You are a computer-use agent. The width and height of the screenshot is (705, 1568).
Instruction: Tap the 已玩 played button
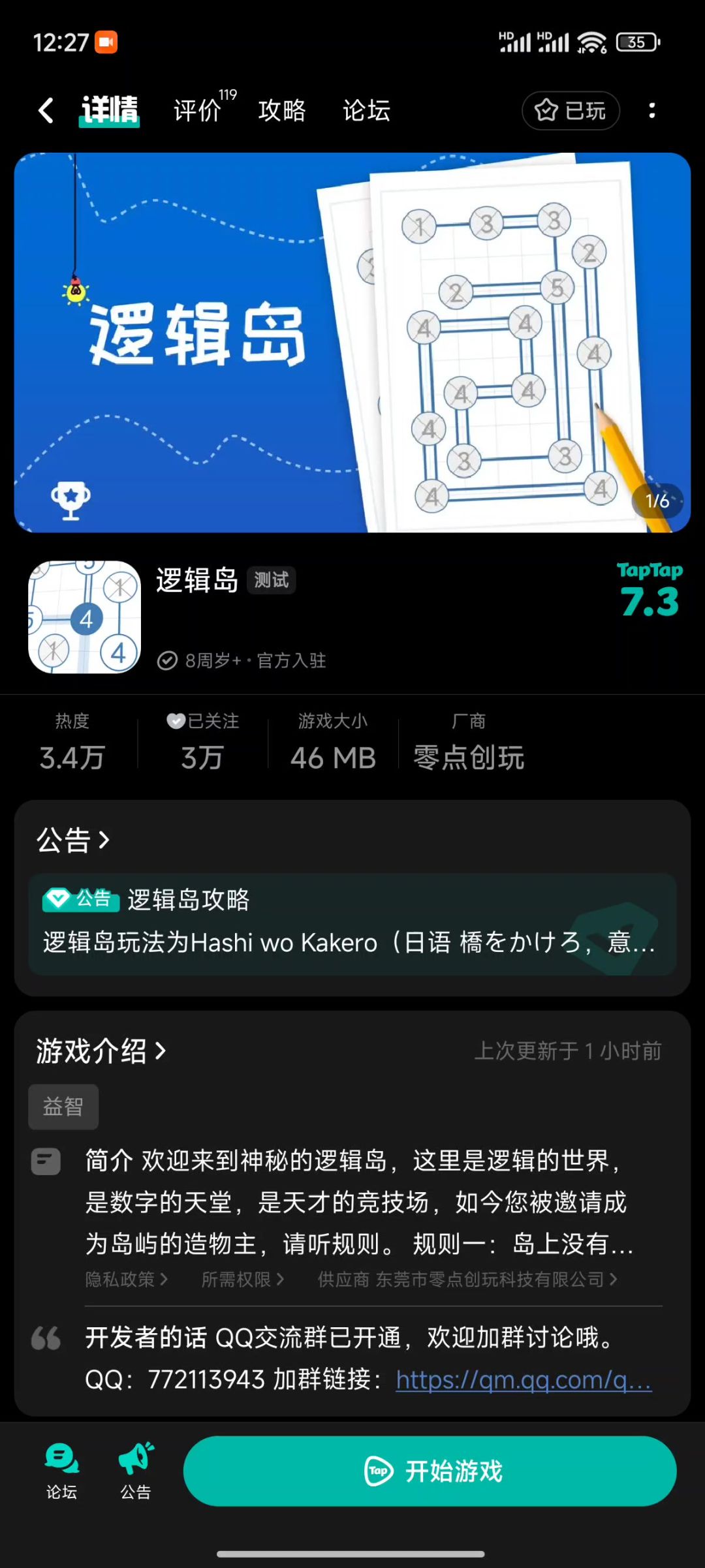coord(571,110)
